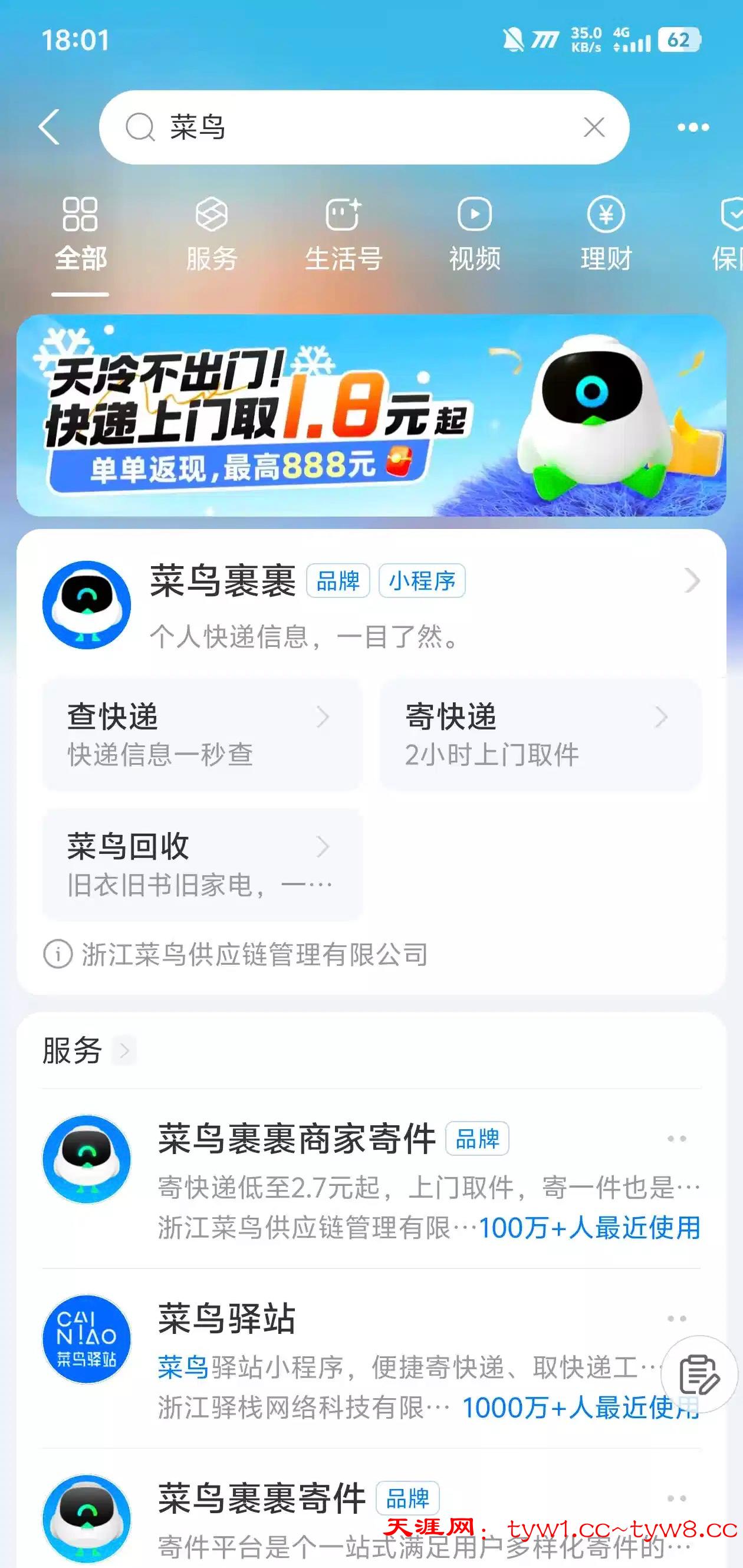Viewport: 743px width, 1568px height.
Task: Go back using the top-left arrow
Action: tap(50, 127)
